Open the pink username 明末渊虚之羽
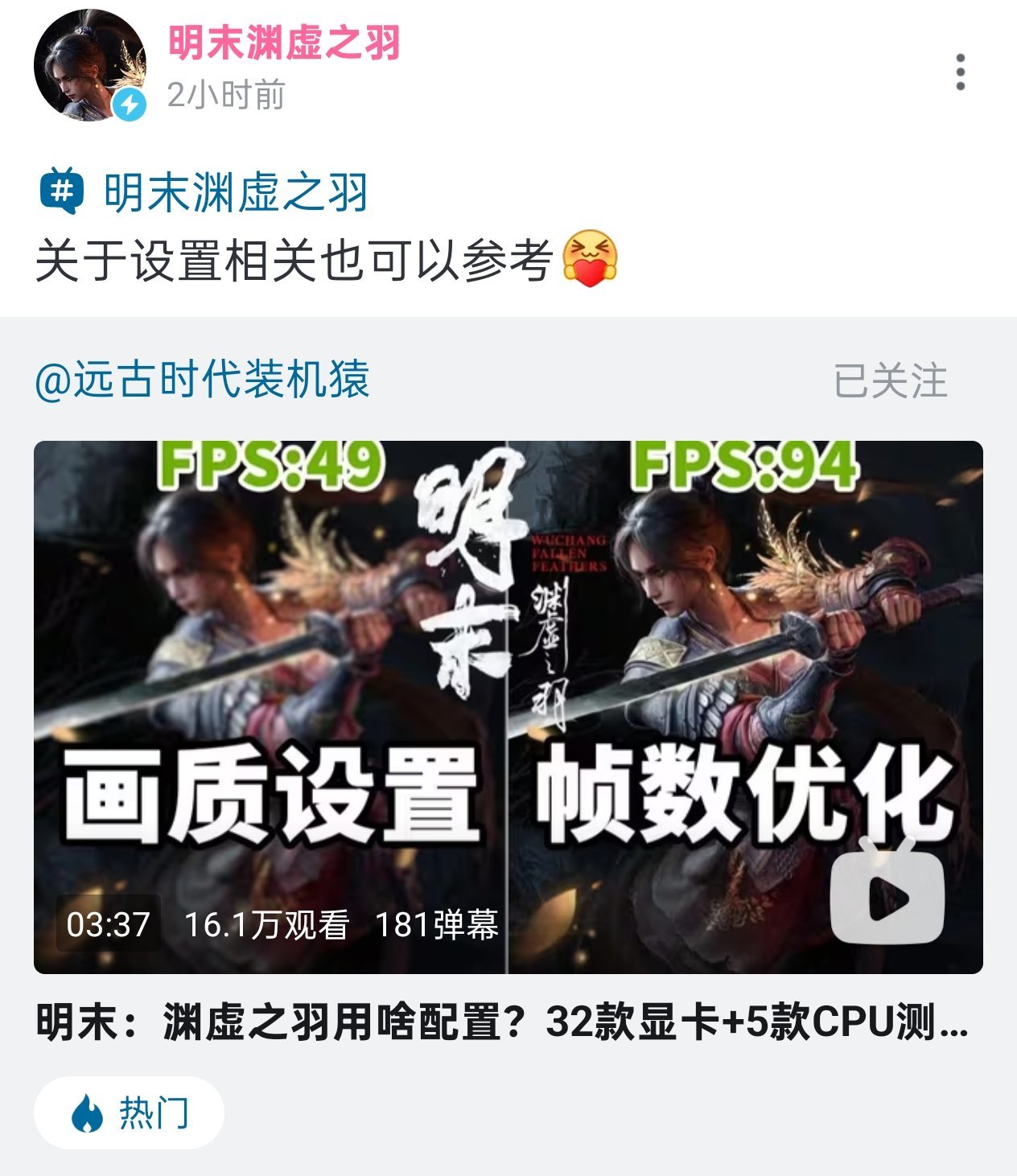This screenshot has height=1176, width=1017. 284,43
